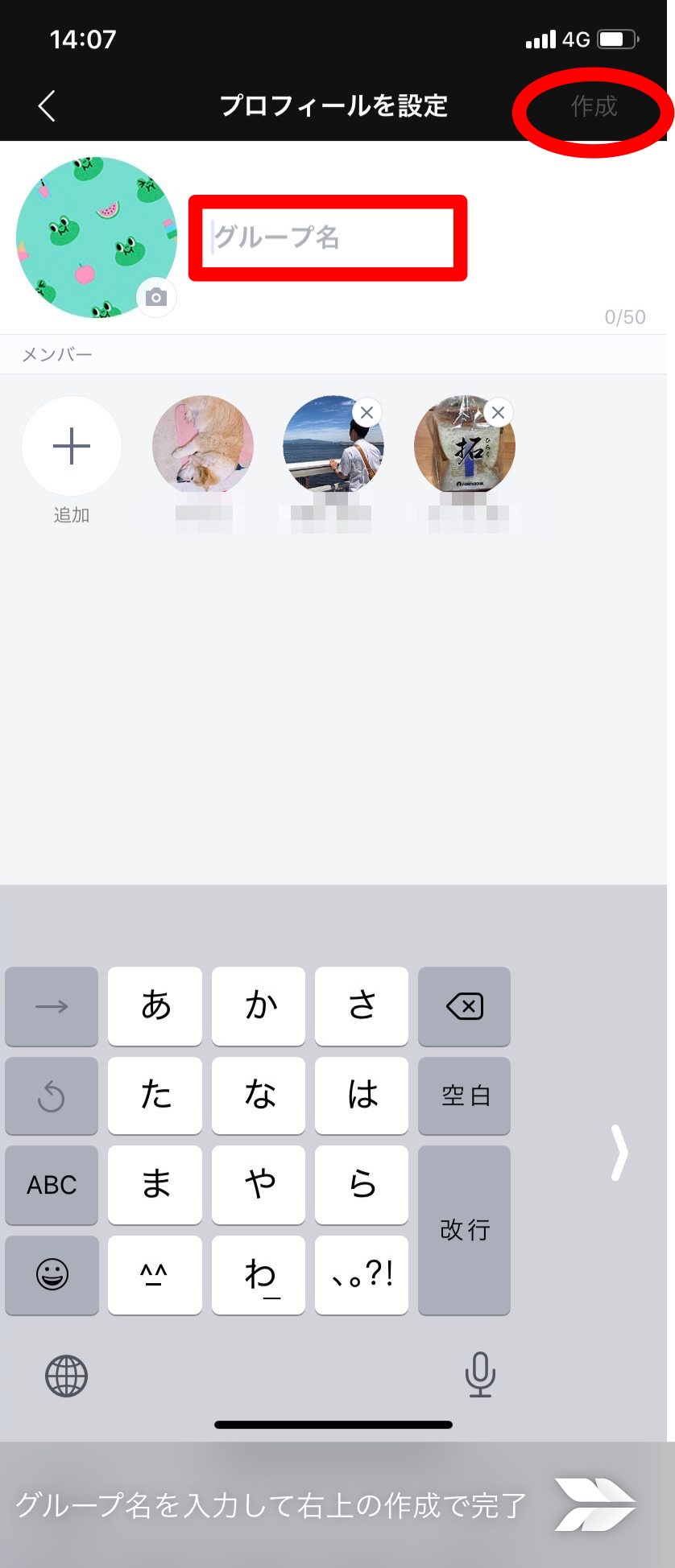This screenshot has height=1568, width=675.
Task: Tap the back chevron to go back
Action: pyautogui.click(x=46, y=105)
